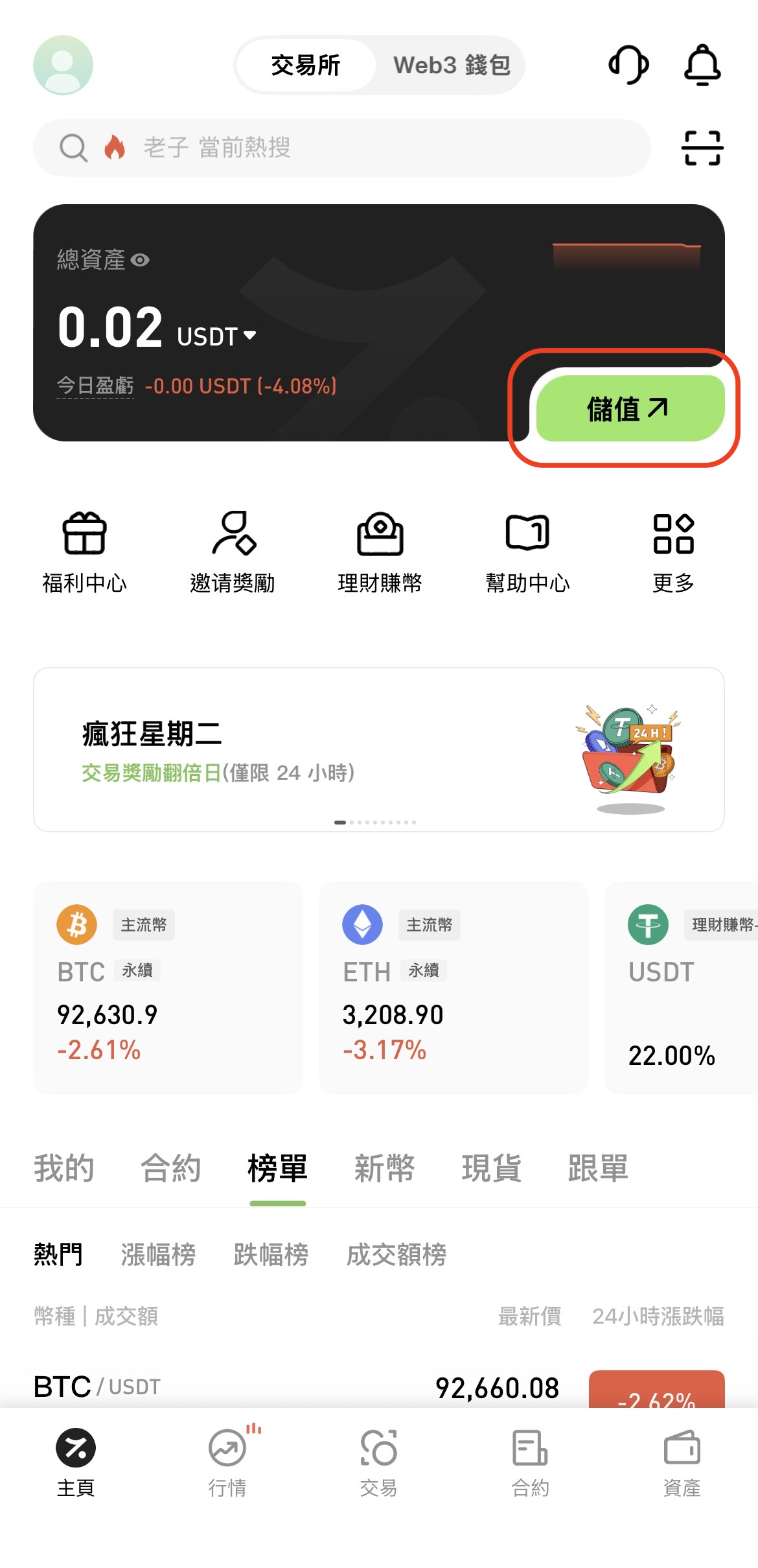Open the profile avatar
Screen dimensions: 758x1568
63,65
